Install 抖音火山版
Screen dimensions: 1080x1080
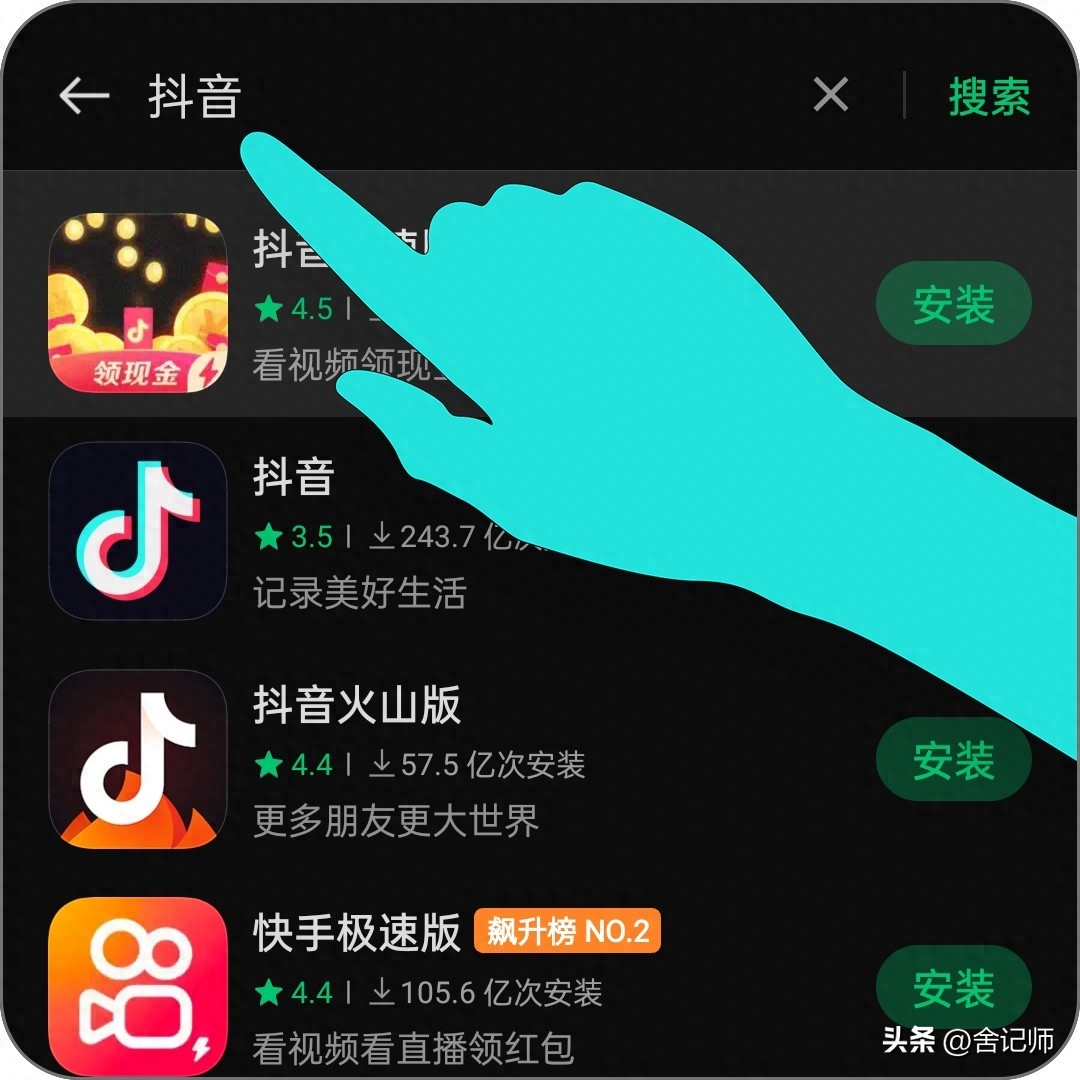click(953, 760)
